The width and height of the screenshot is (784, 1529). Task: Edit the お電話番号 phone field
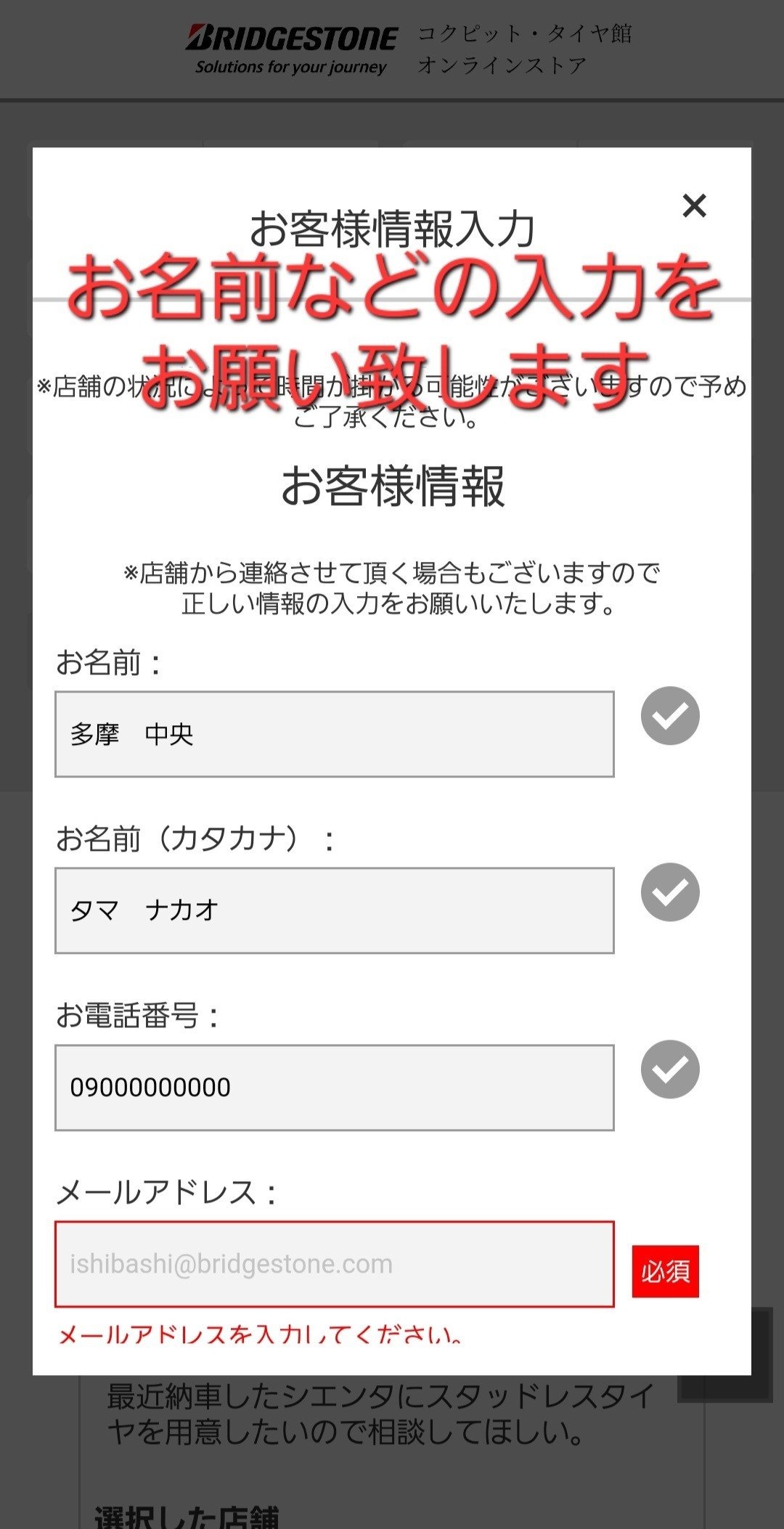pos(334,1088)
